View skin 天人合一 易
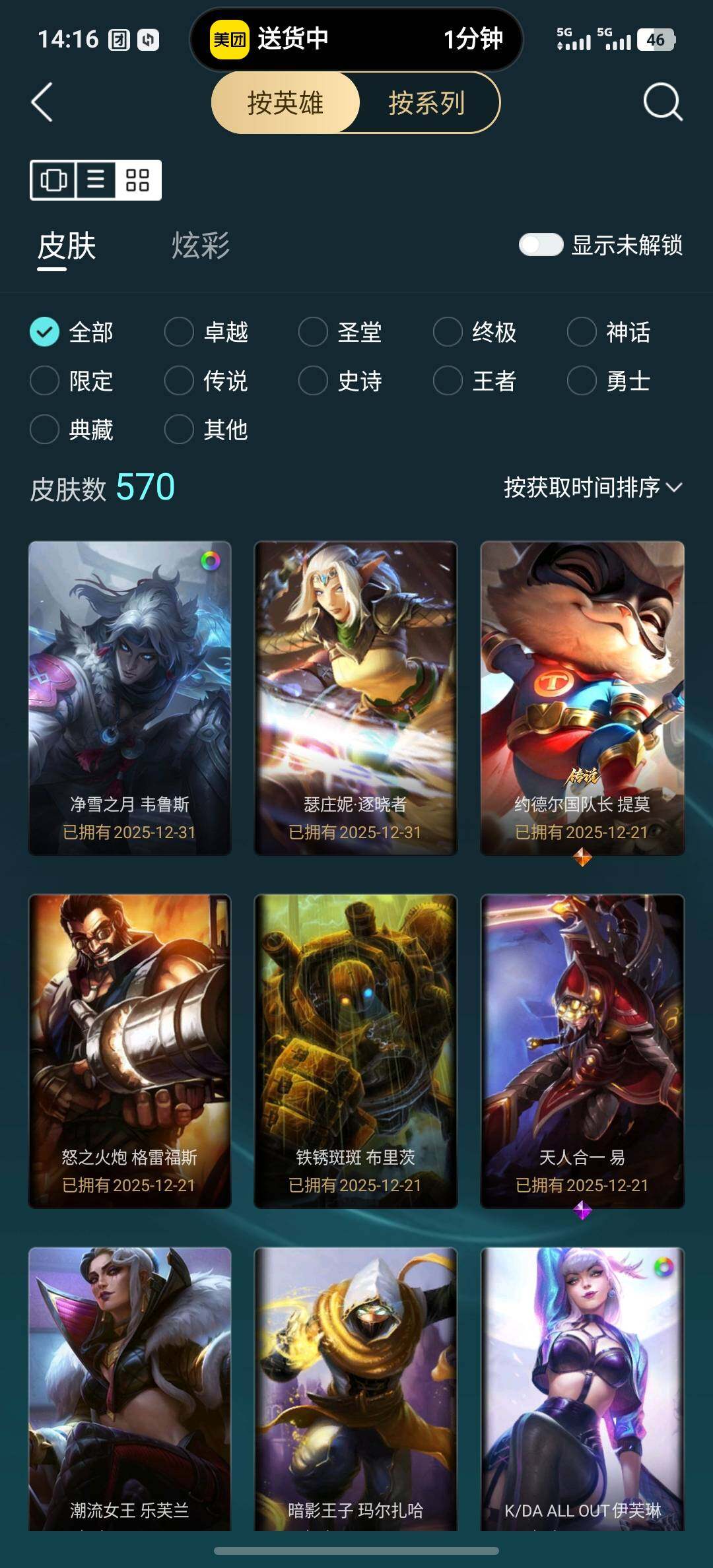This screenshot has height=1568, width=713. point(582,1051)
